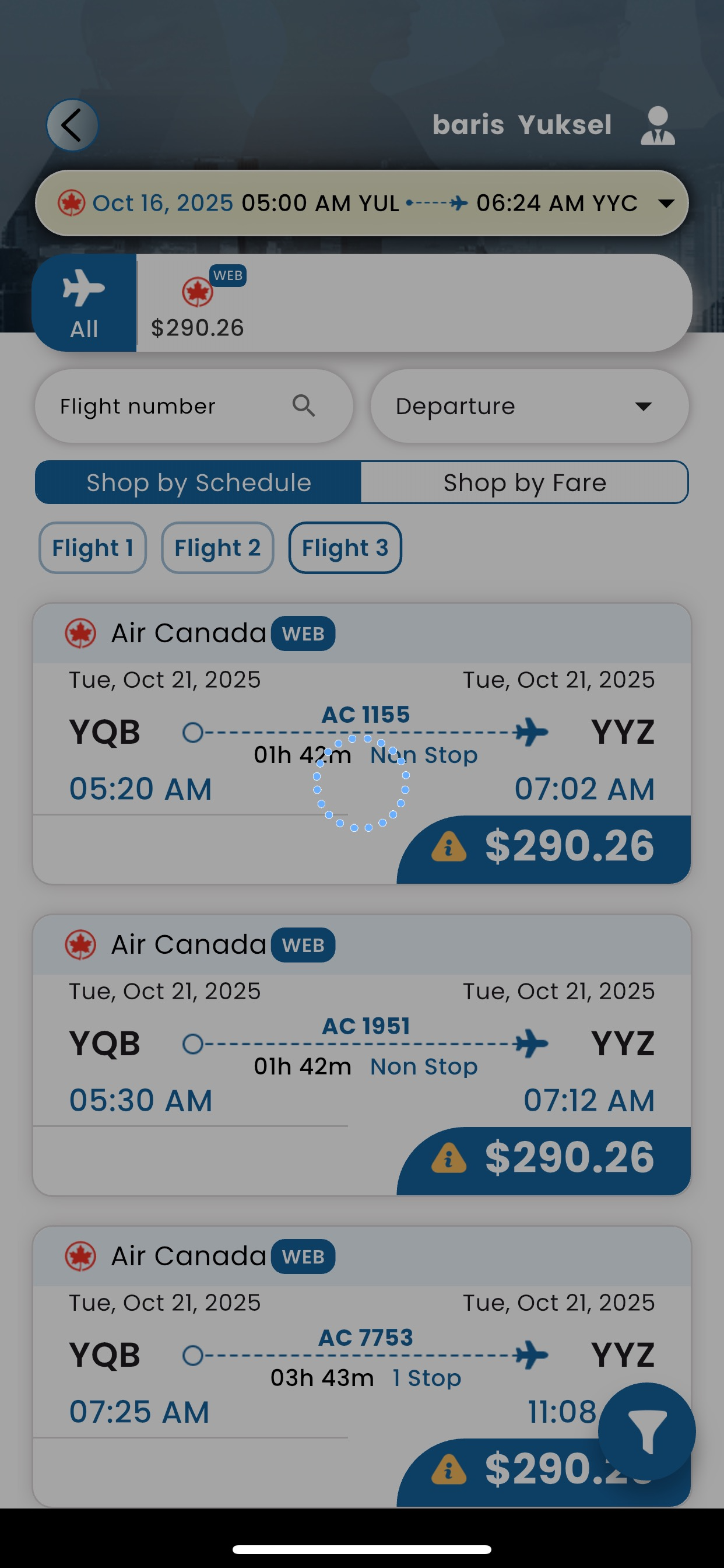Image resolution: width=724 pixels, height=1568 pixels.
Task: Go back using the arrow button
Action: [x=72, y=125]
